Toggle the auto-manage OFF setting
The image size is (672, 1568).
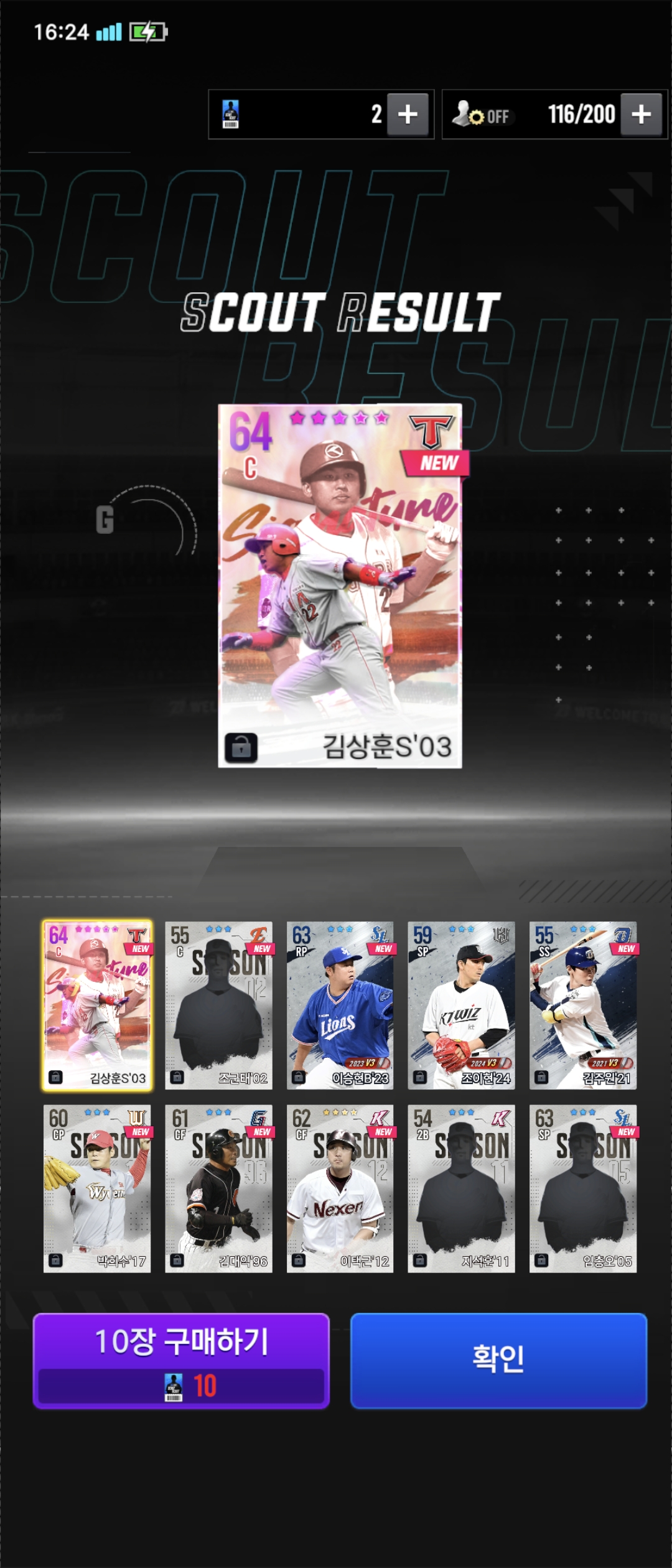pos(482,114)
